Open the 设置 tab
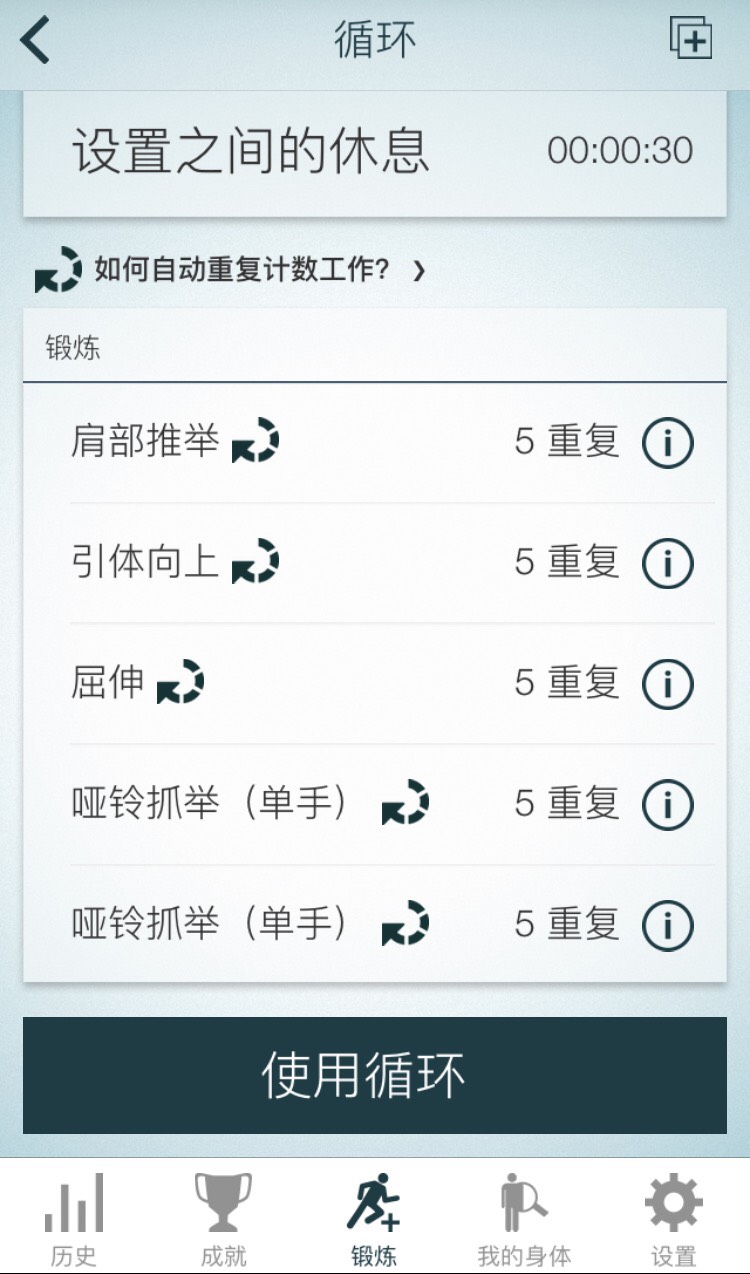Screen dimensions: 750x1274 (x=673, y=1217)
